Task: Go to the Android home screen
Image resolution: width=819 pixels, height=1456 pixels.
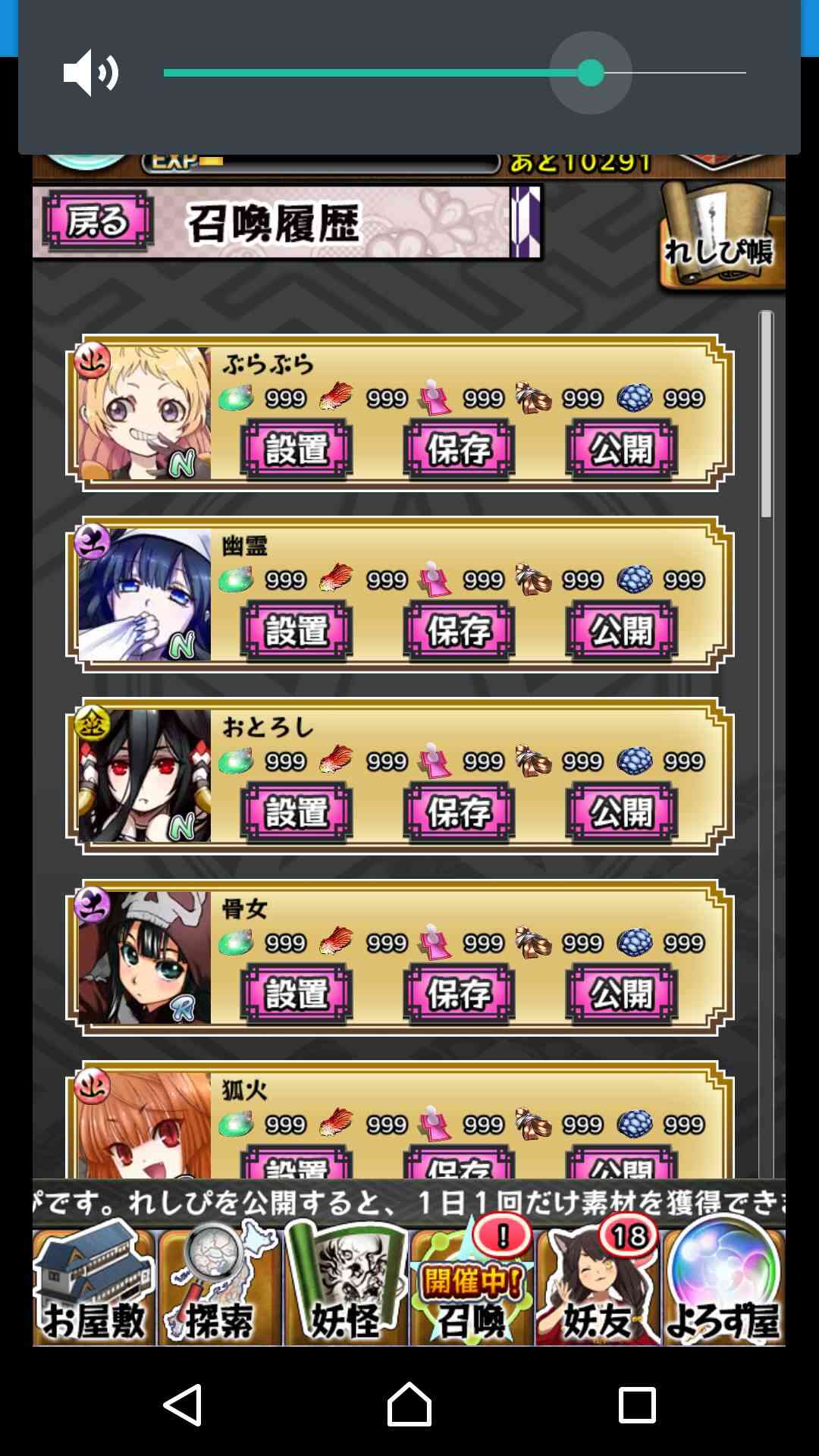Action: click(x=409, y=1404)
